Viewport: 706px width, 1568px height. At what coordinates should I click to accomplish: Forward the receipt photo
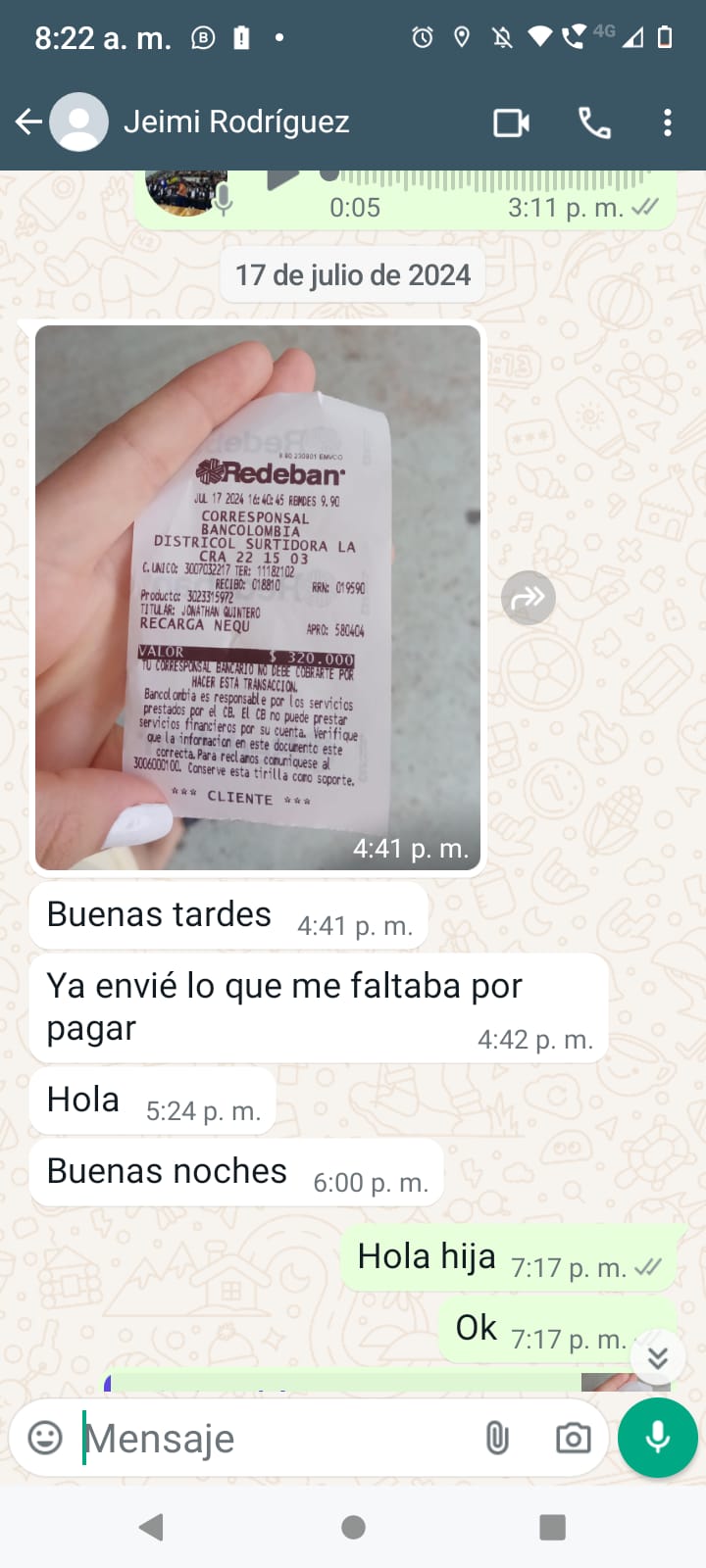pos(529,598)
